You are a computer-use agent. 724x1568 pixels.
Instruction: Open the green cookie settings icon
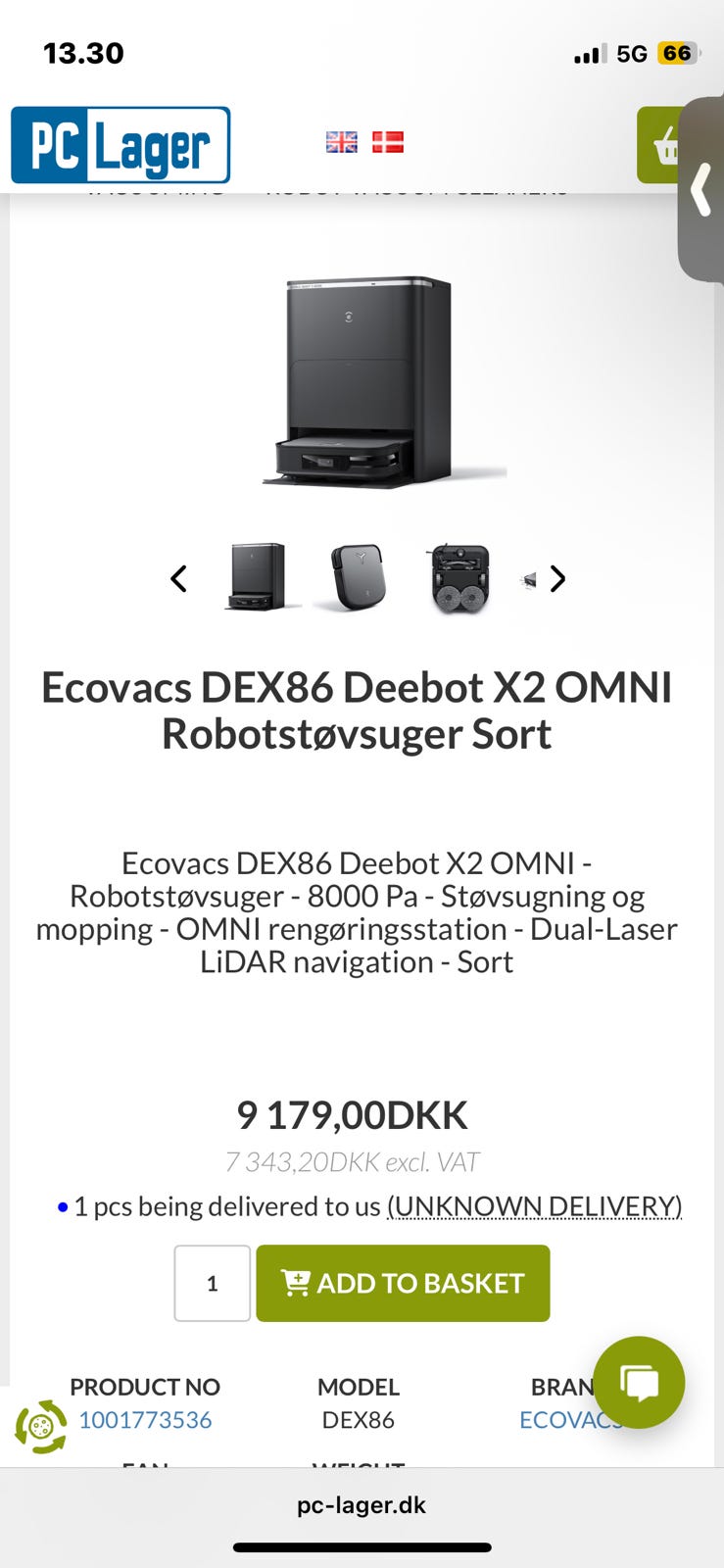(x=40, y=1426)
